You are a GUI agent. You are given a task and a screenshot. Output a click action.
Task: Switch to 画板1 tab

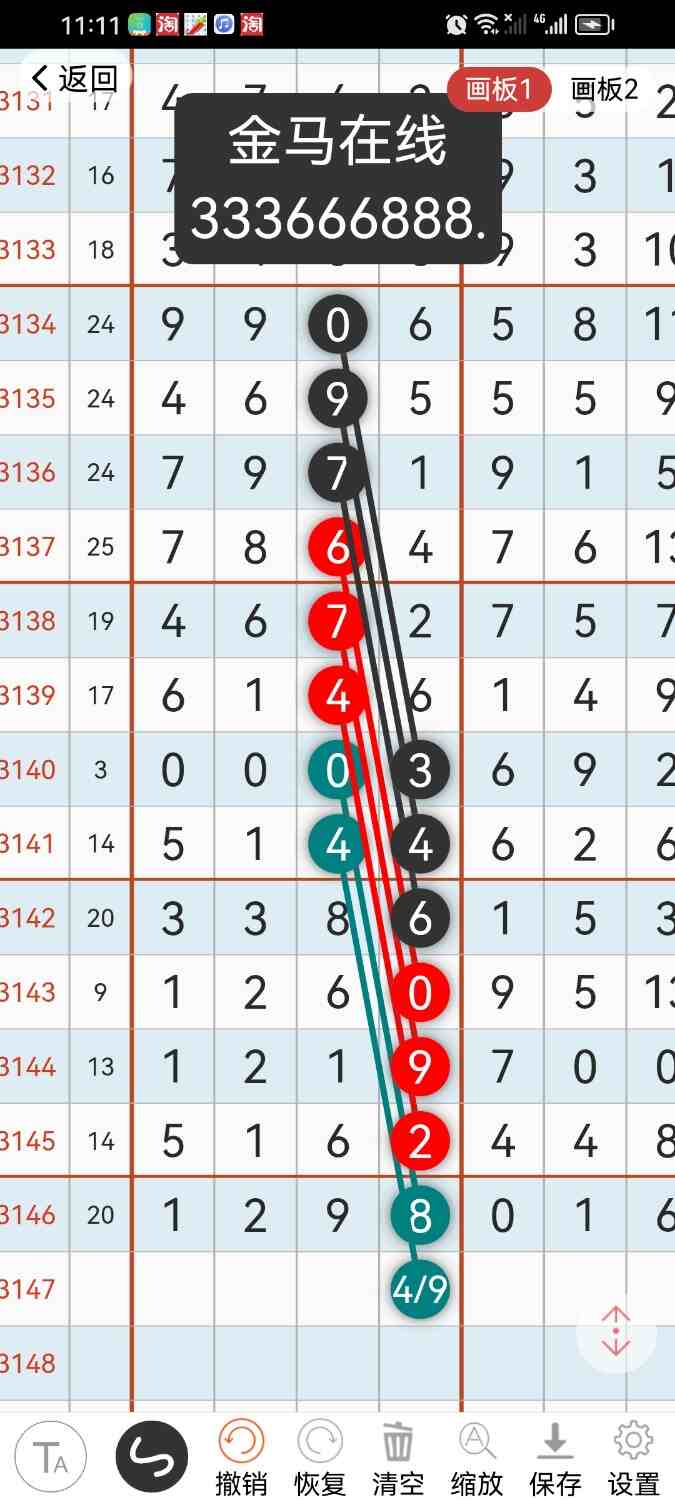tap(499, 90)
